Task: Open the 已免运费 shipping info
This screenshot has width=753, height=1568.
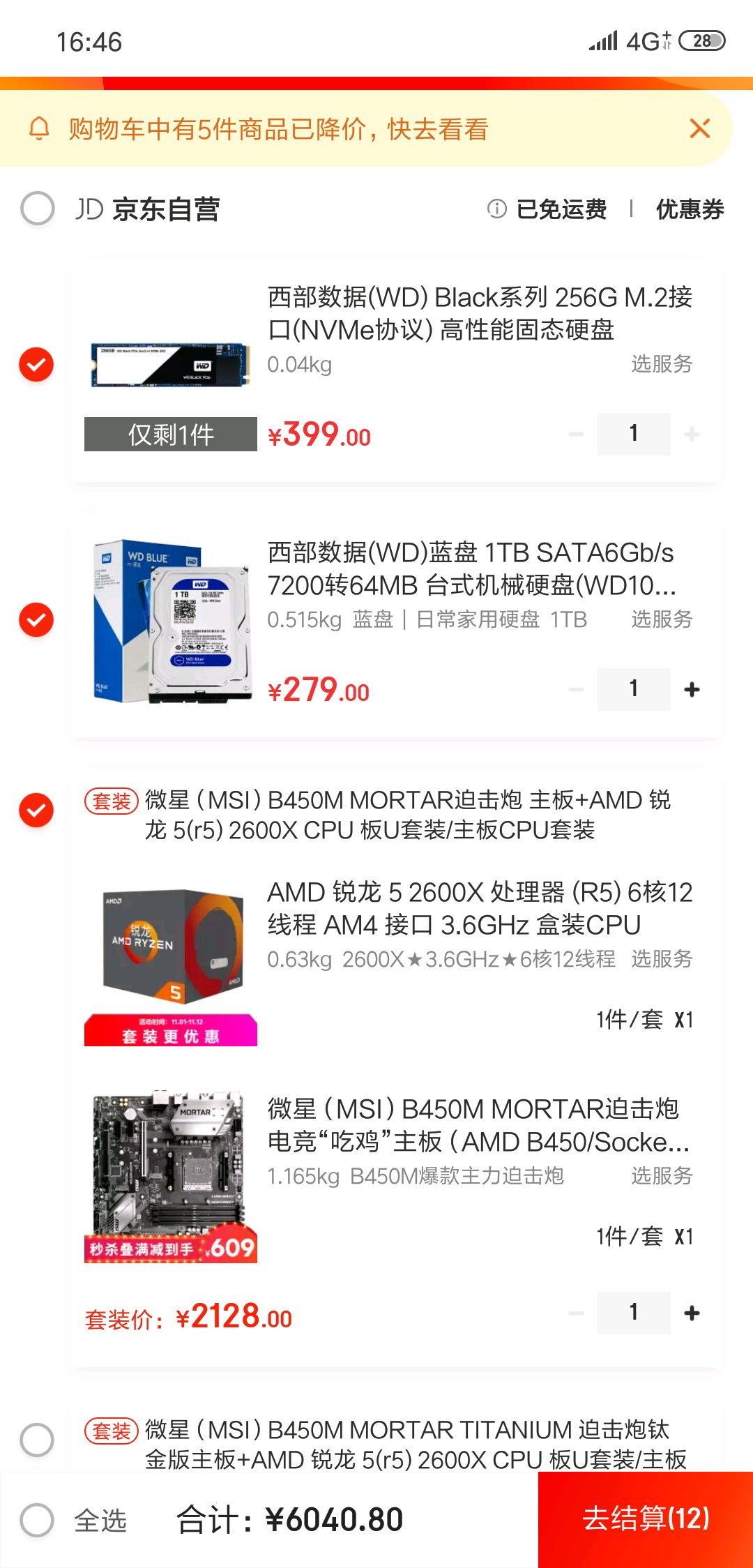Action: tap(547, 209)
